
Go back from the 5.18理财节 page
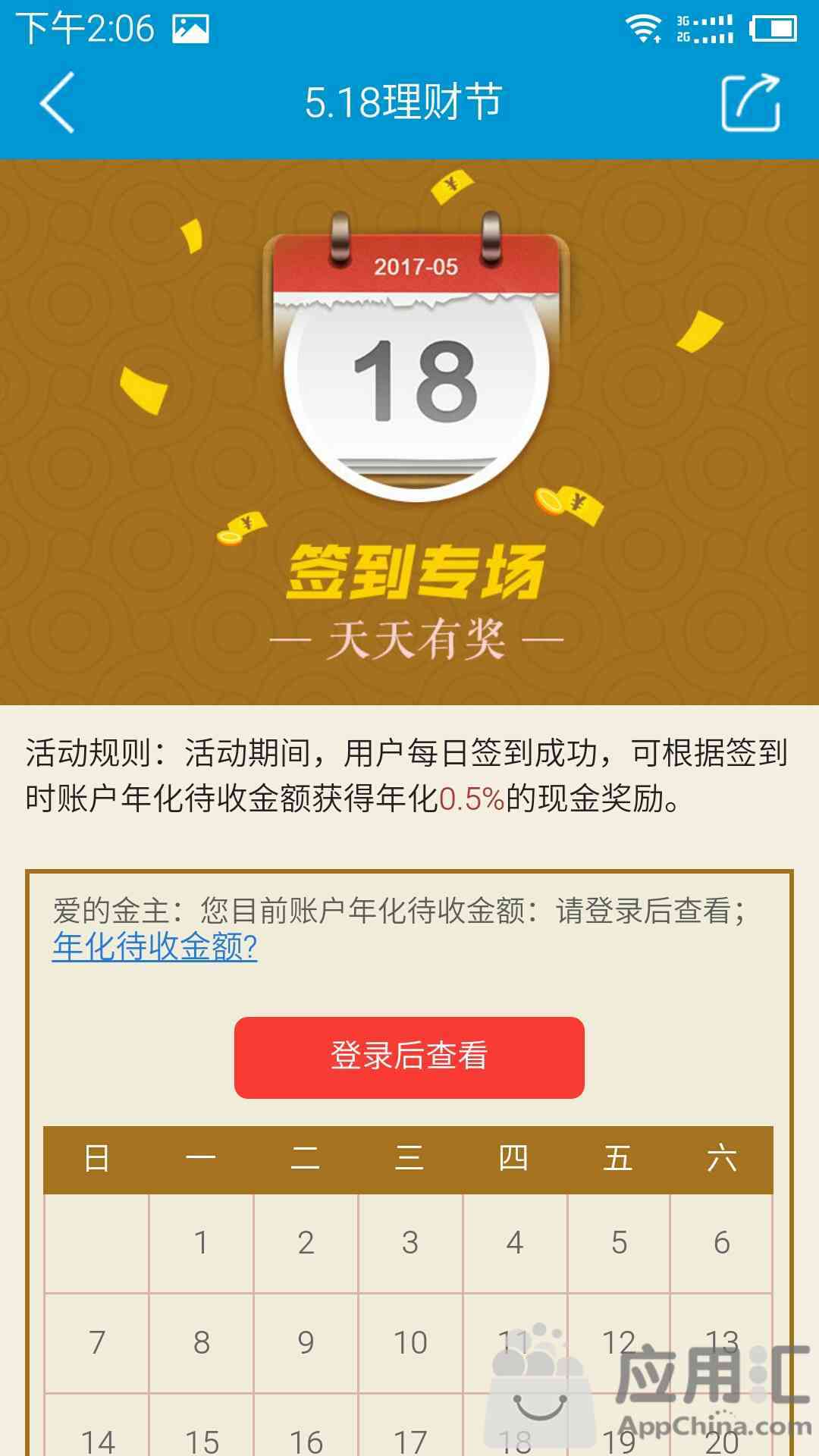58,103
